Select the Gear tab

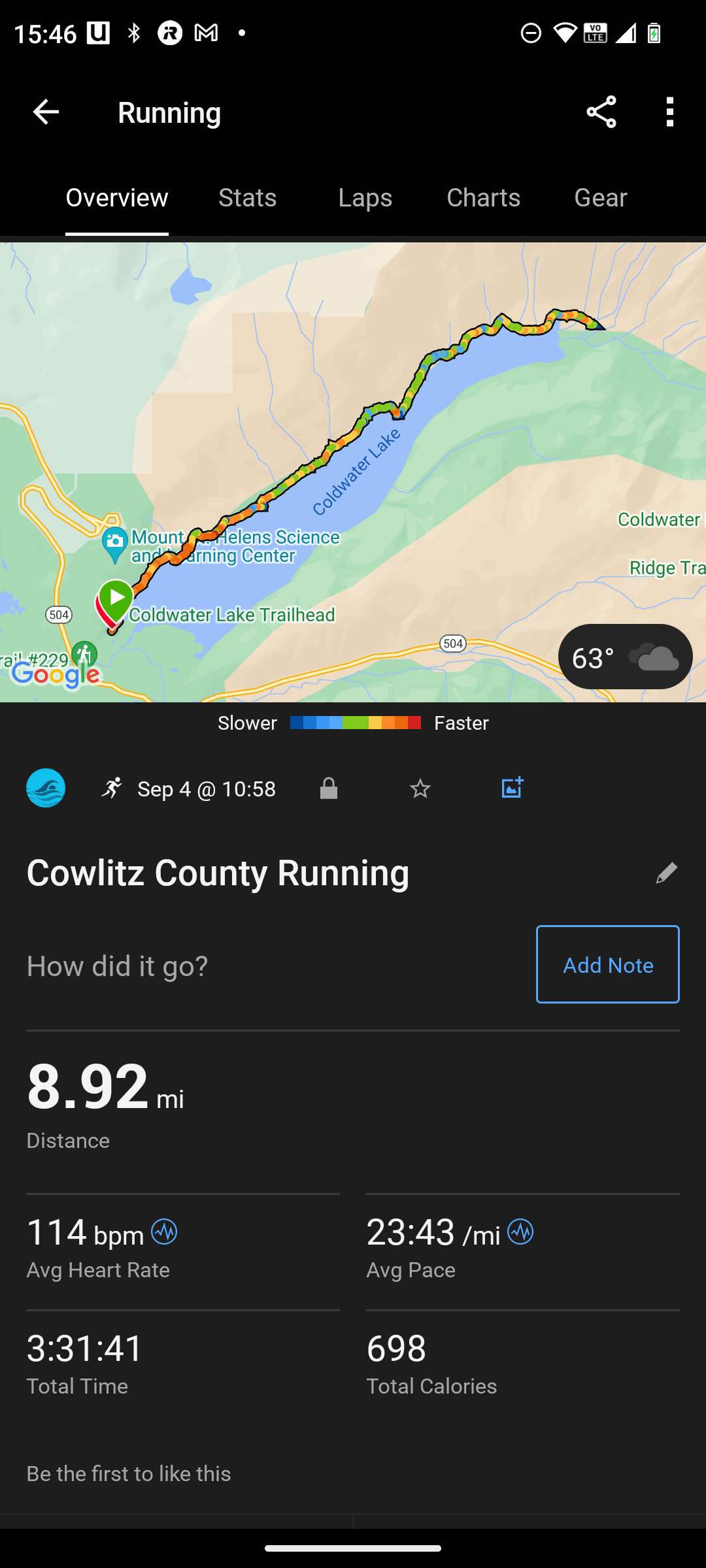click(600, 198)
